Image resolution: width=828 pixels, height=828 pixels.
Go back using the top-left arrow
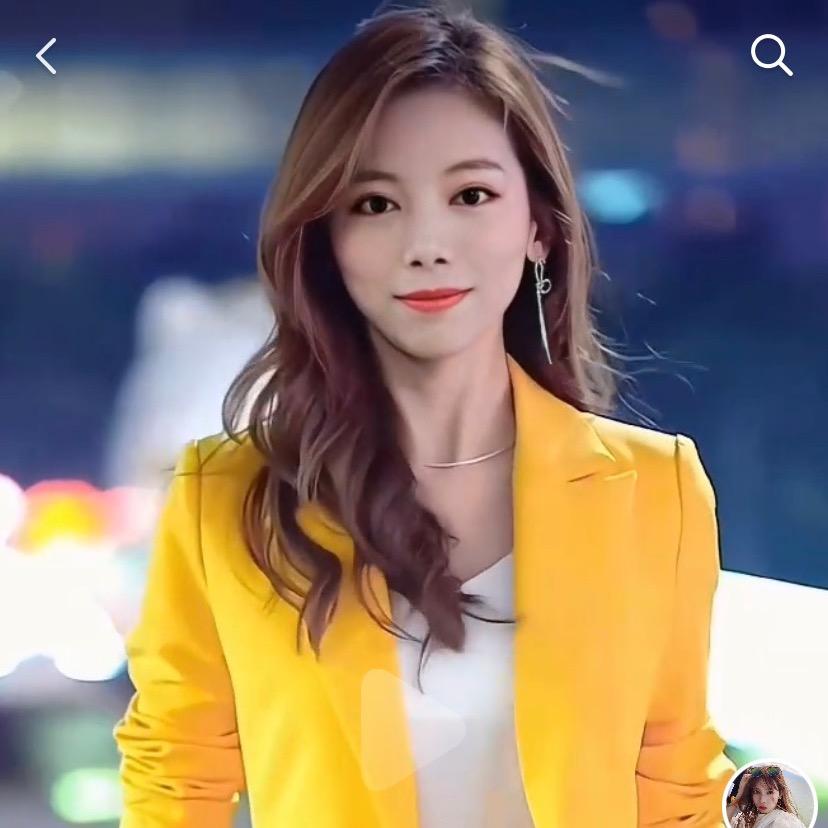(46, 57)
